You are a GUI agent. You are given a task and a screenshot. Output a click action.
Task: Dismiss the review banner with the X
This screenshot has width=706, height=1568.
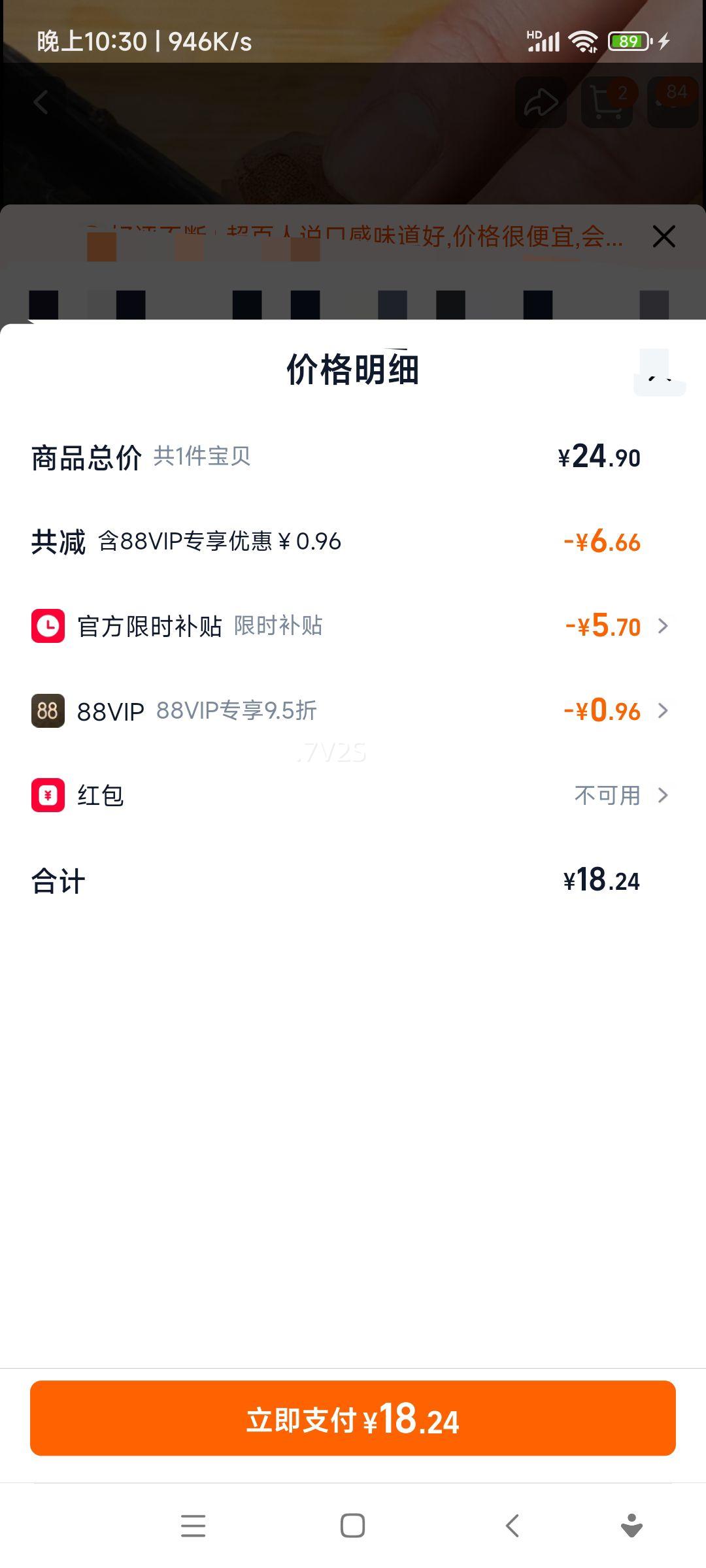point(664,237)
